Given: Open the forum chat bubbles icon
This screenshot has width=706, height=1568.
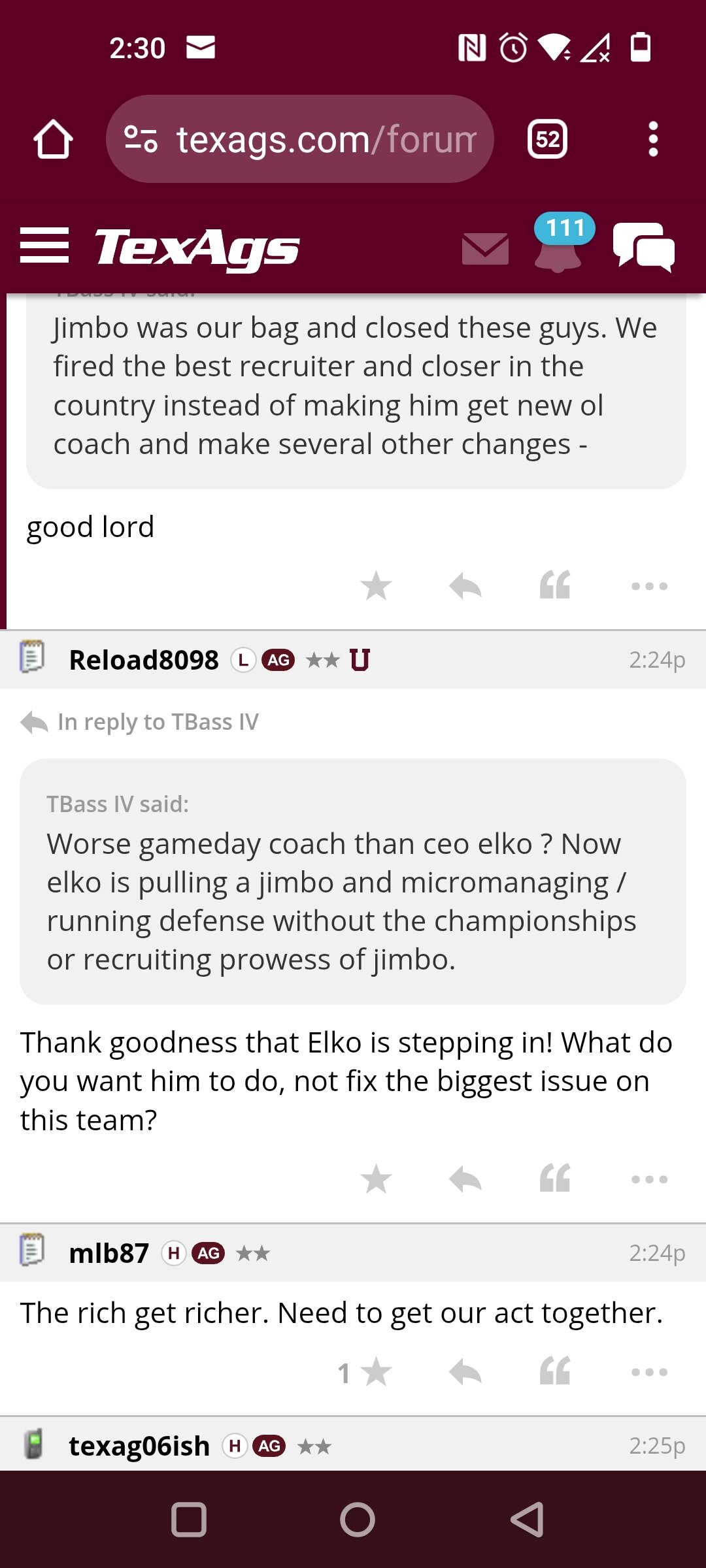Looking at the screenshot, I should click(644, 246).
